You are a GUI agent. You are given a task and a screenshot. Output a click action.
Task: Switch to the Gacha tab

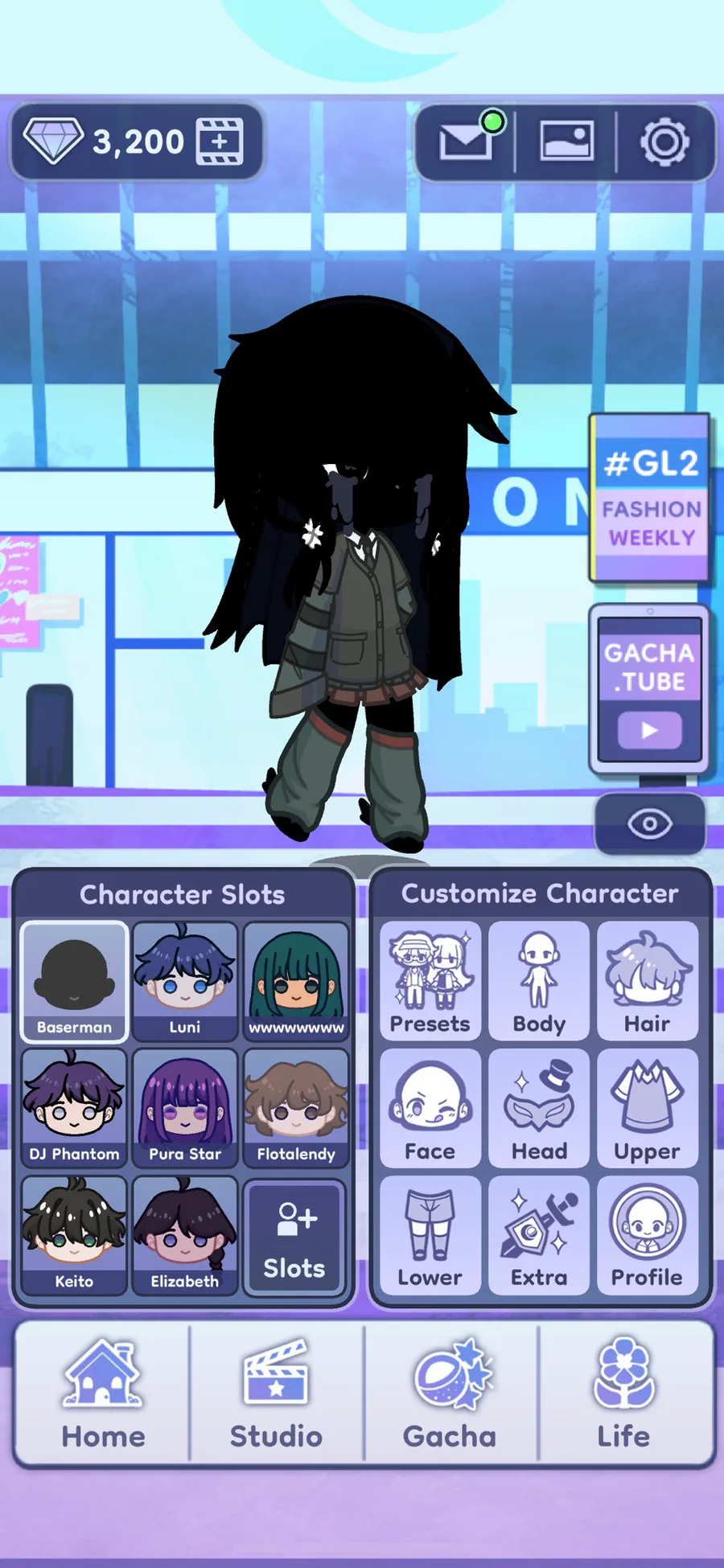450,1394
